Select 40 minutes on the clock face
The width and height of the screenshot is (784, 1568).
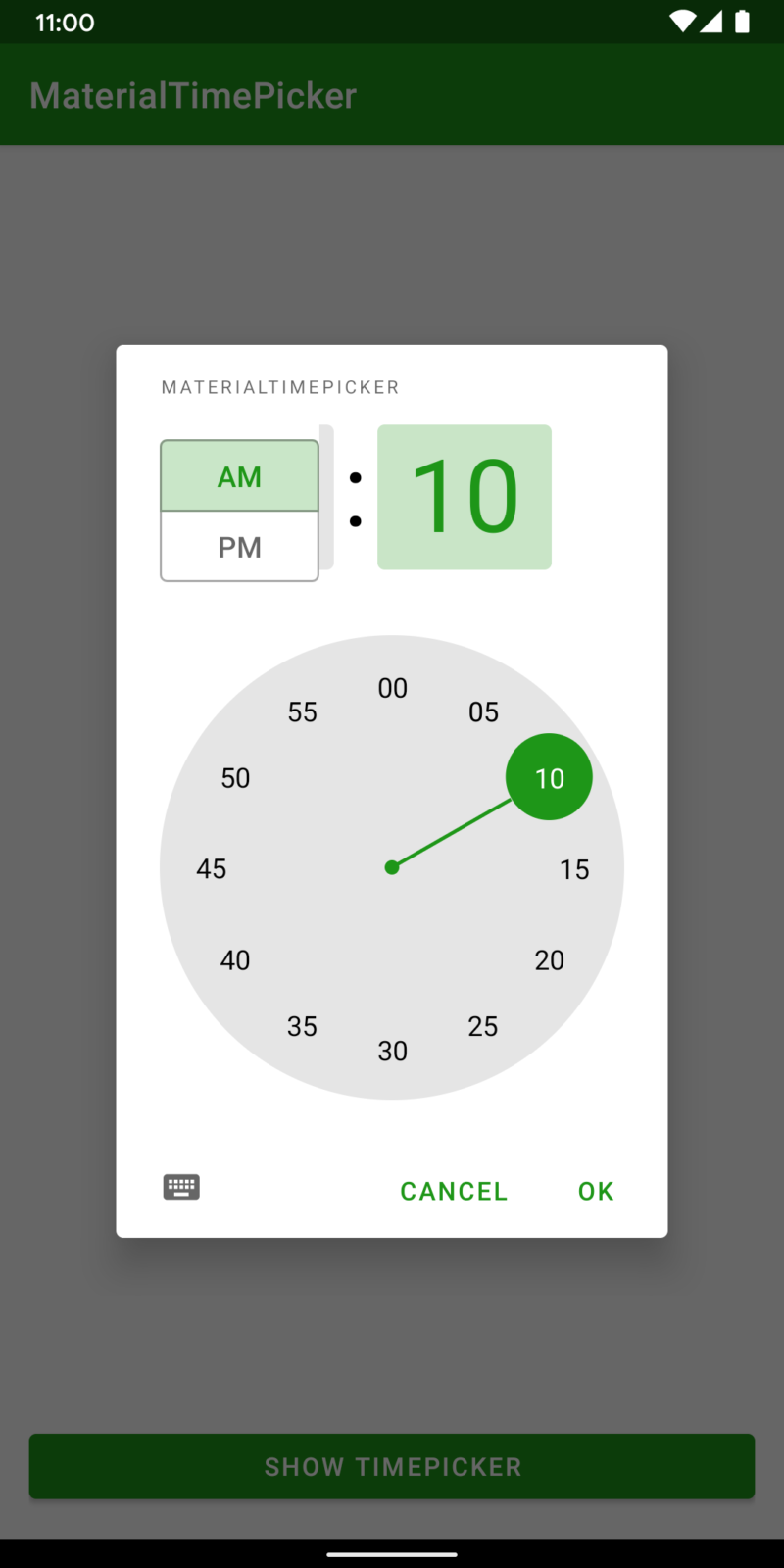coord(235,959)
